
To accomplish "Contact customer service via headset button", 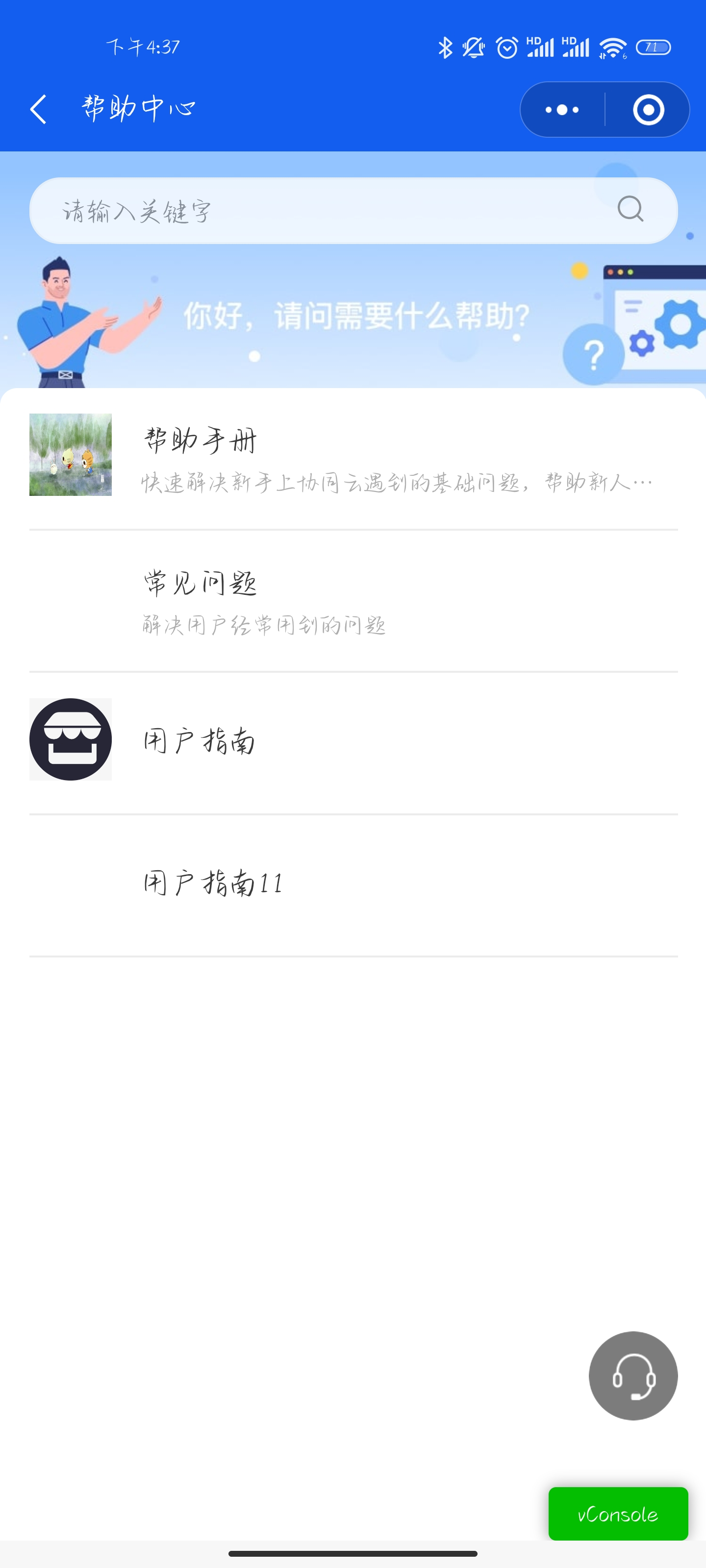I will click(633, 1375).
